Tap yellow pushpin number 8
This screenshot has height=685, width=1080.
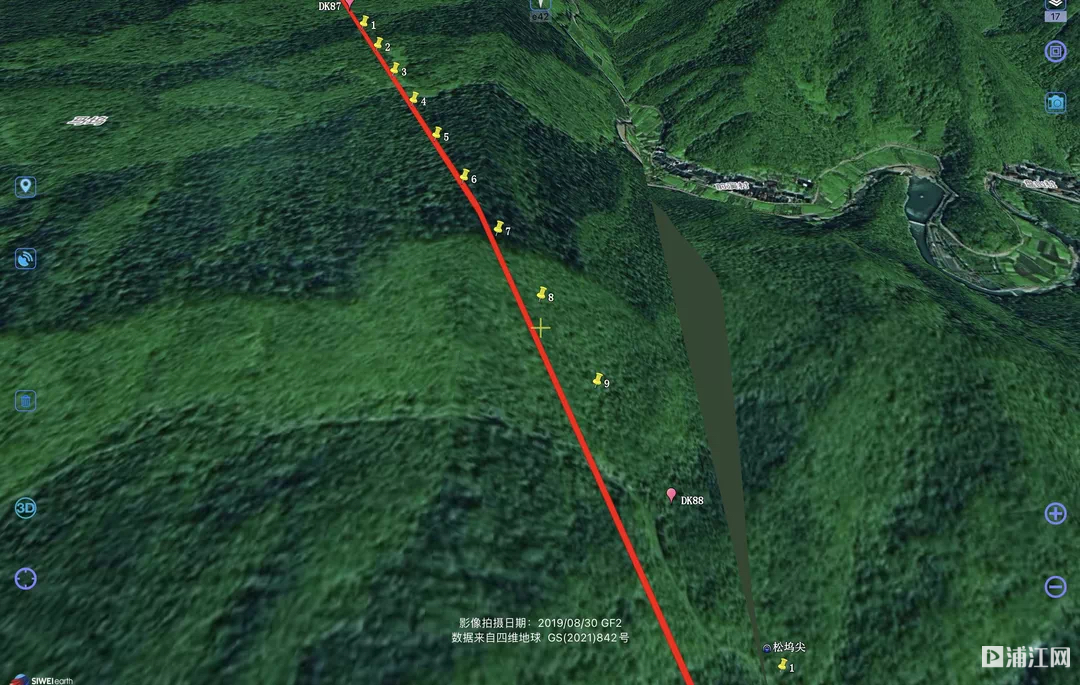(542, 293)
